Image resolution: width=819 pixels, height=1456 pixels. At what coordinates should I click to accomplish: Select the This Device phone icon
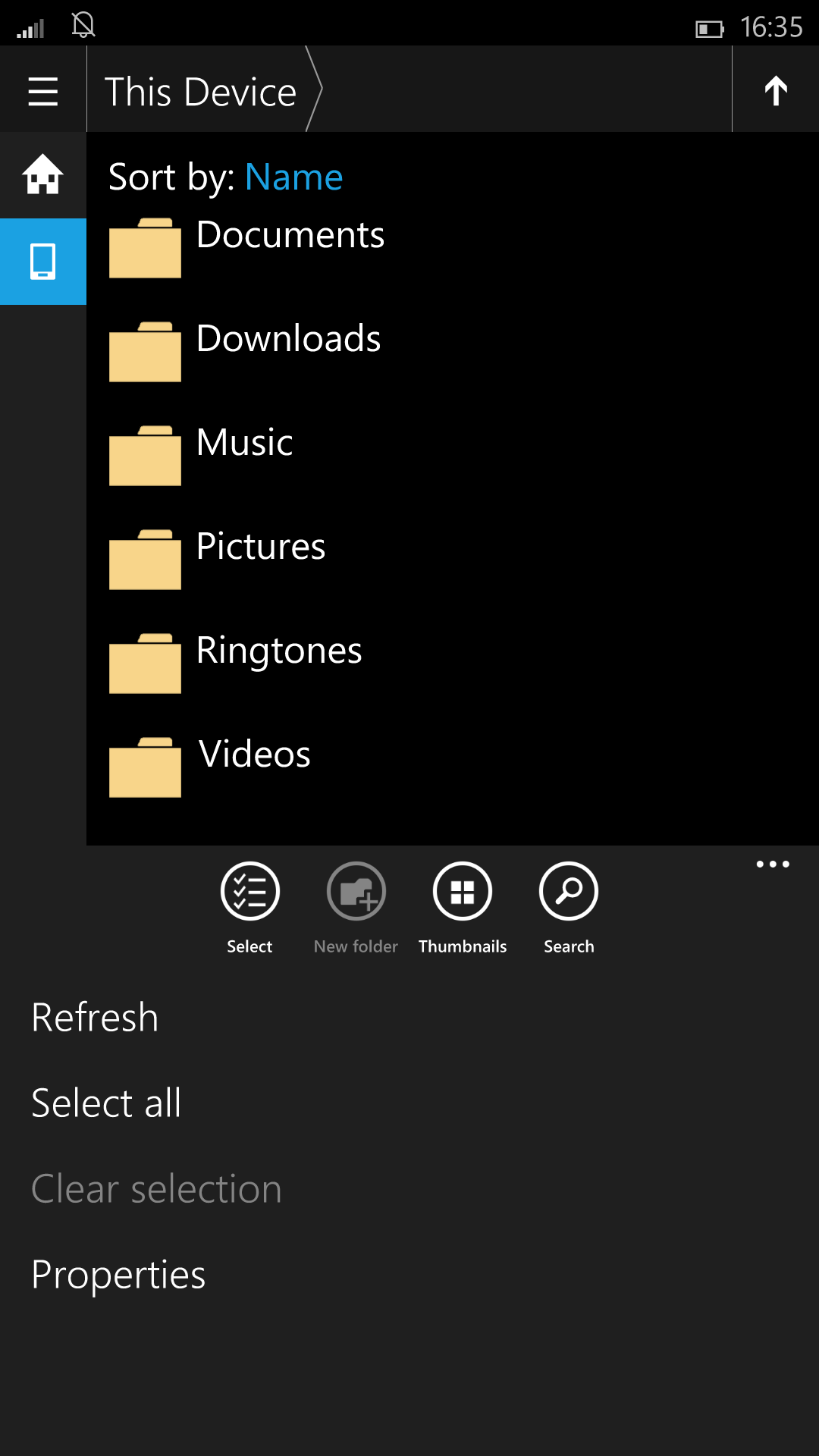coord(43,262)
